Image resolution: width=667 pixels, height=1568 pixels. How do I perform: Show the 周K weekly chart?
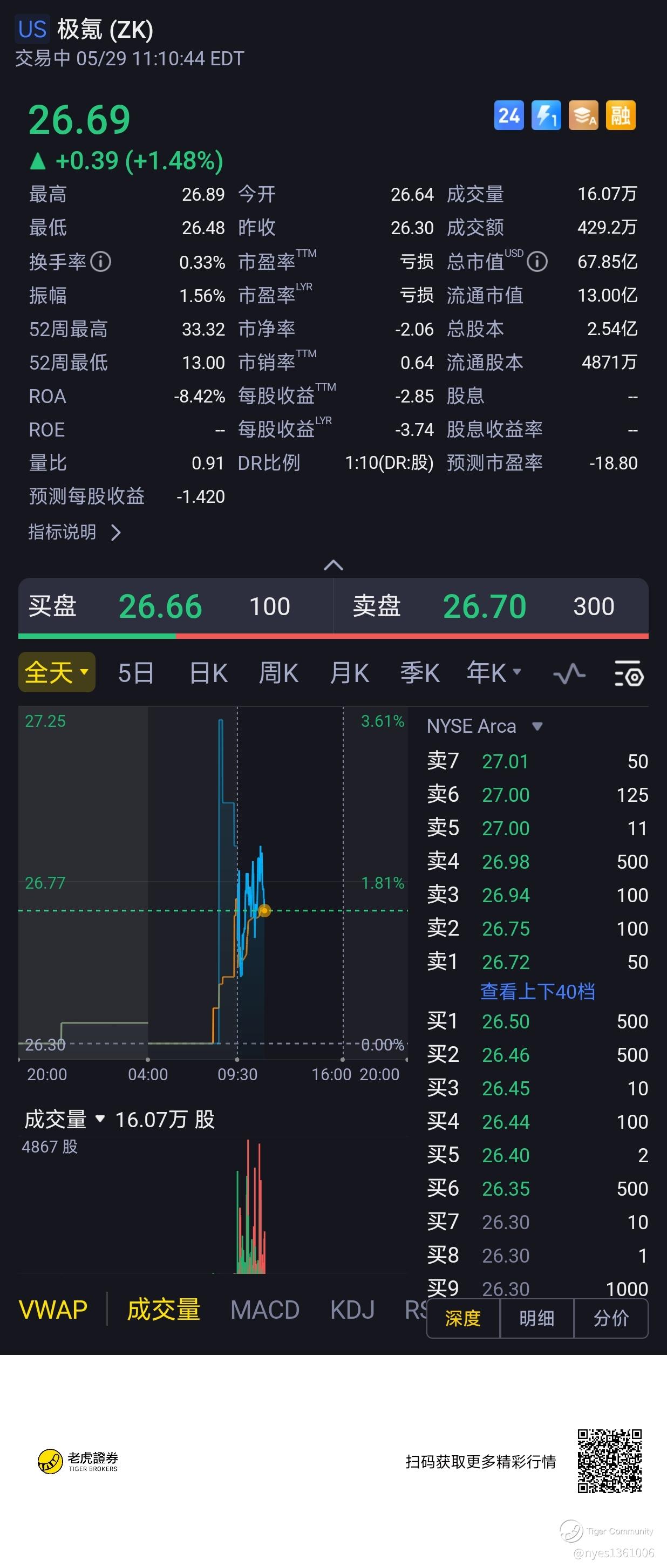(278, 673)
